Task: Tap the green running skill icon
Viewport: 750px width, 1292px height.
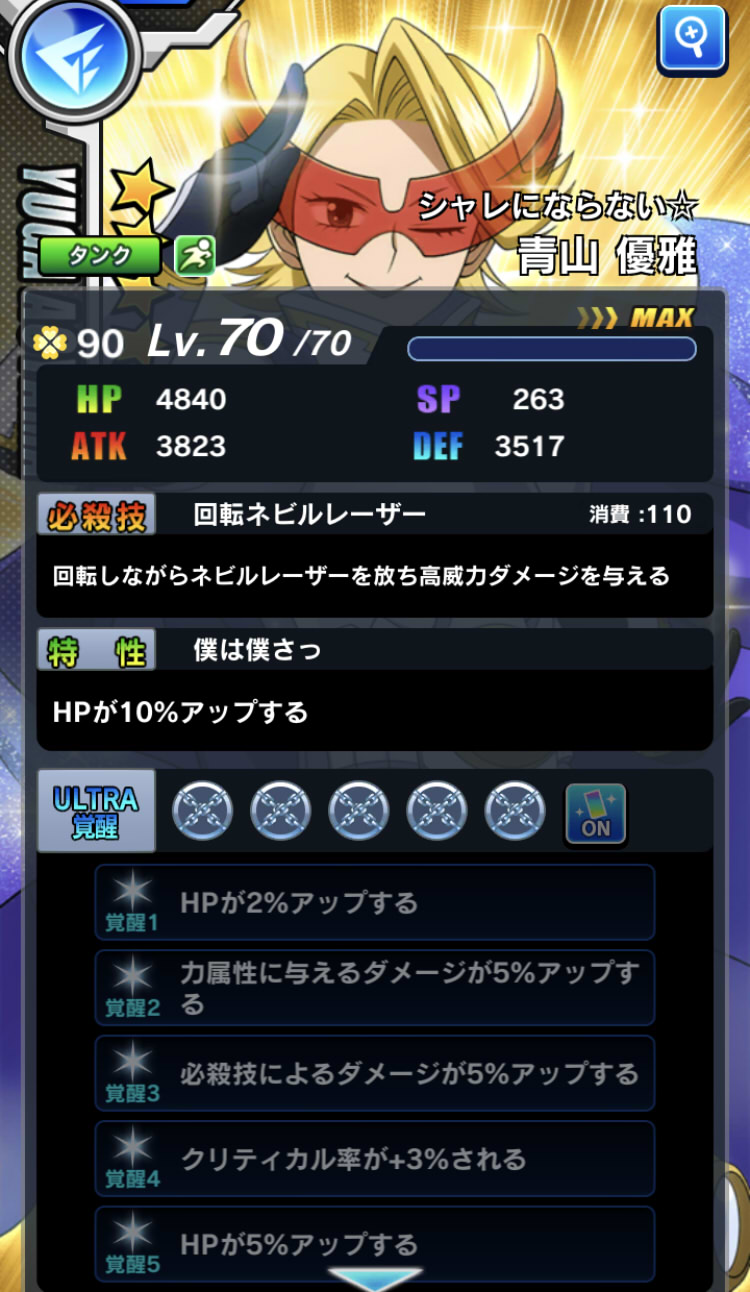Action: point(195,256)
